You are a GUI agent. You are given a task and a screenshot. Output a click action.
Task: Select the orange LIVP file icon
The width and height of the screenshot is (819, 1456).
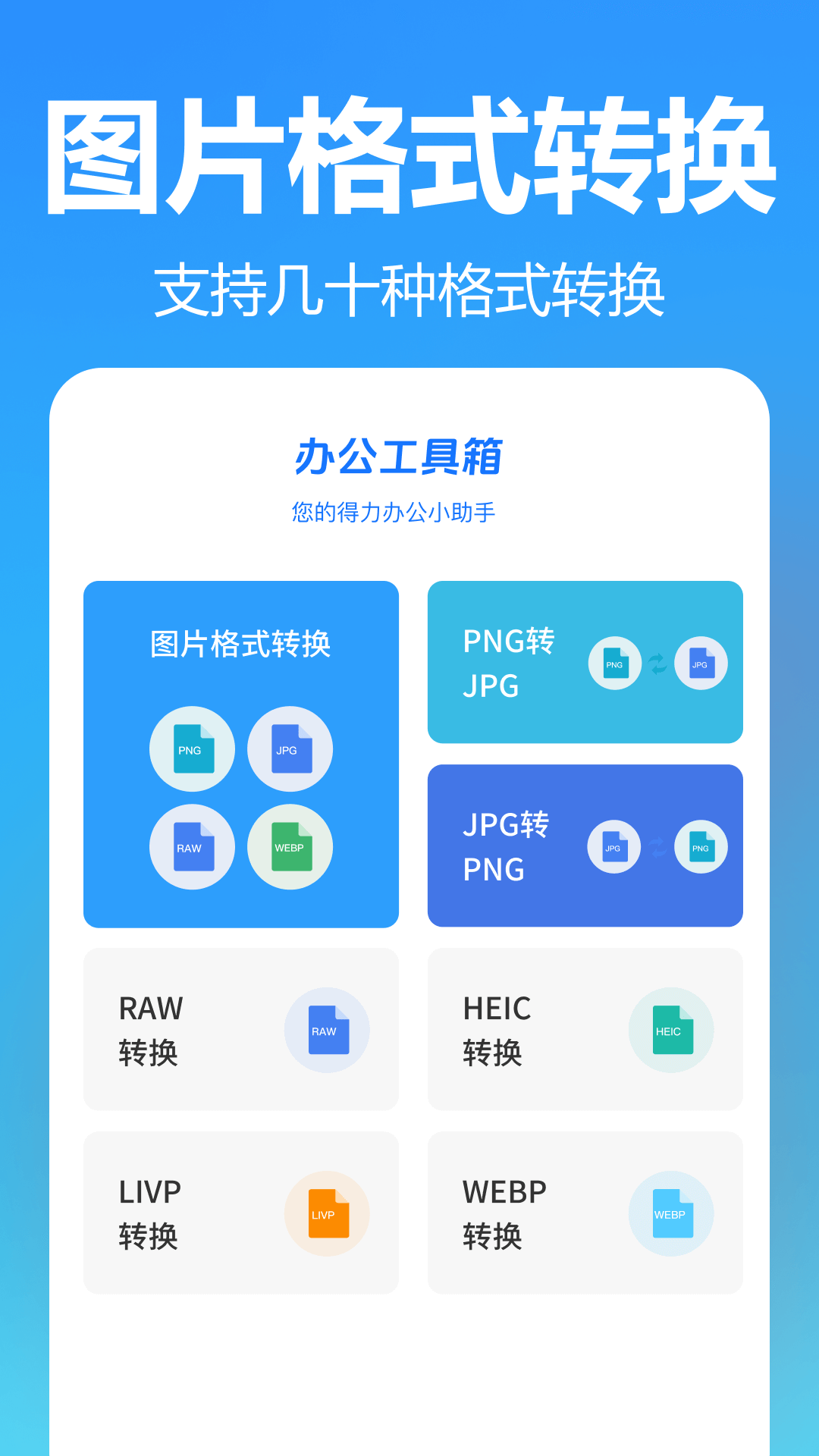point(328,1213)
